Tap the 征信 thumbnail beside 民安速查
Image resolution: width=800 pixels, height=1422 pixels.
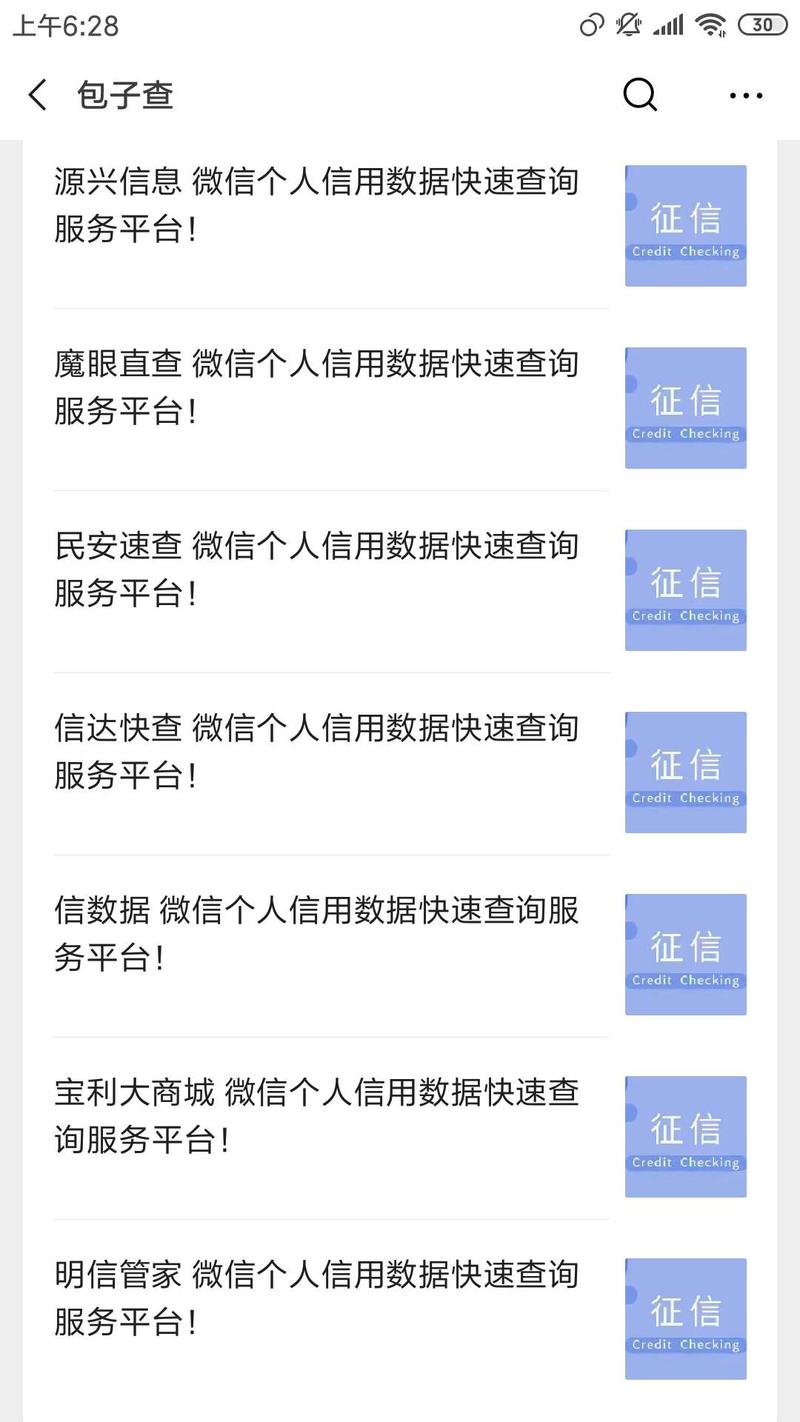[x=685, y=589]
